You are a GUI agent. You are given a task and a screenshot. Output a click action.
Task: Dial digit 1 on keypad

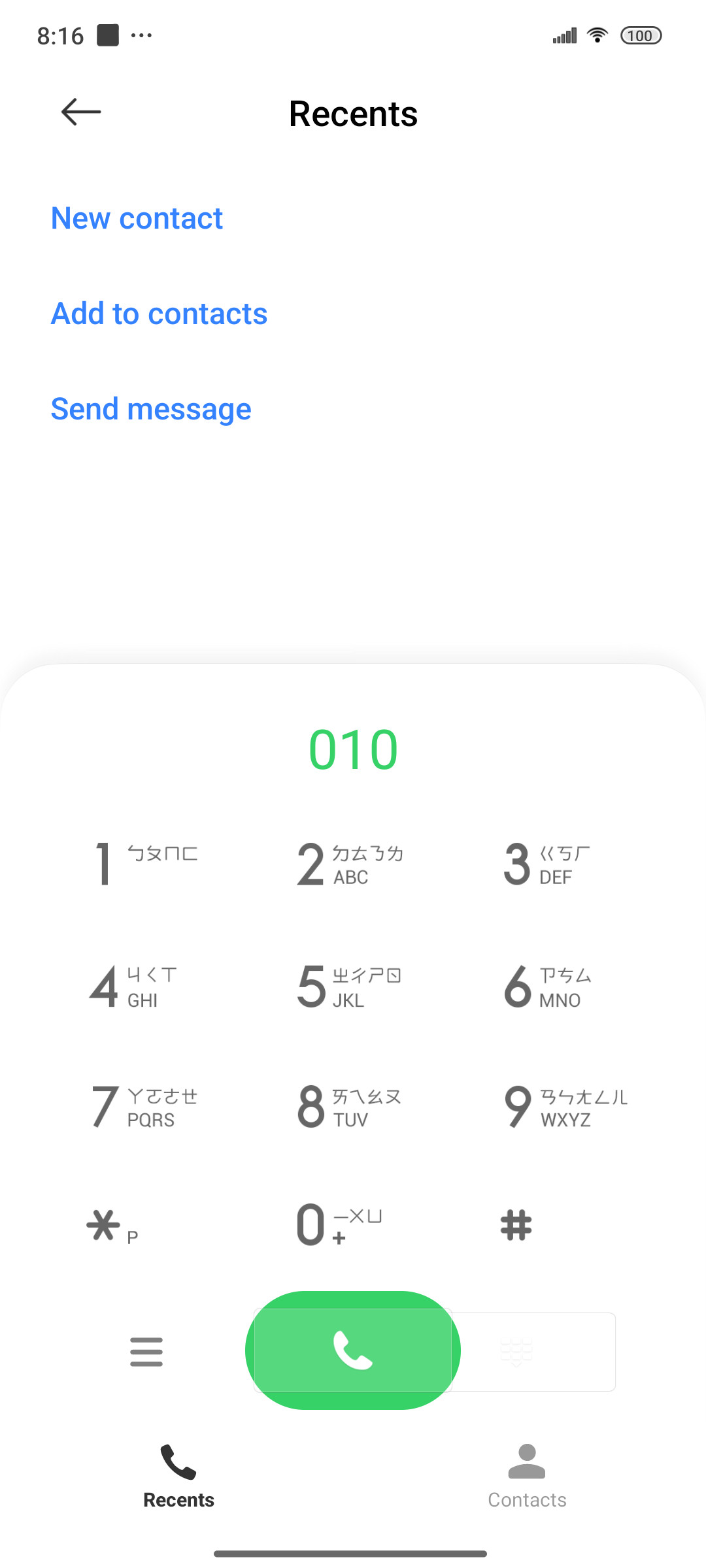pos(146,864)
